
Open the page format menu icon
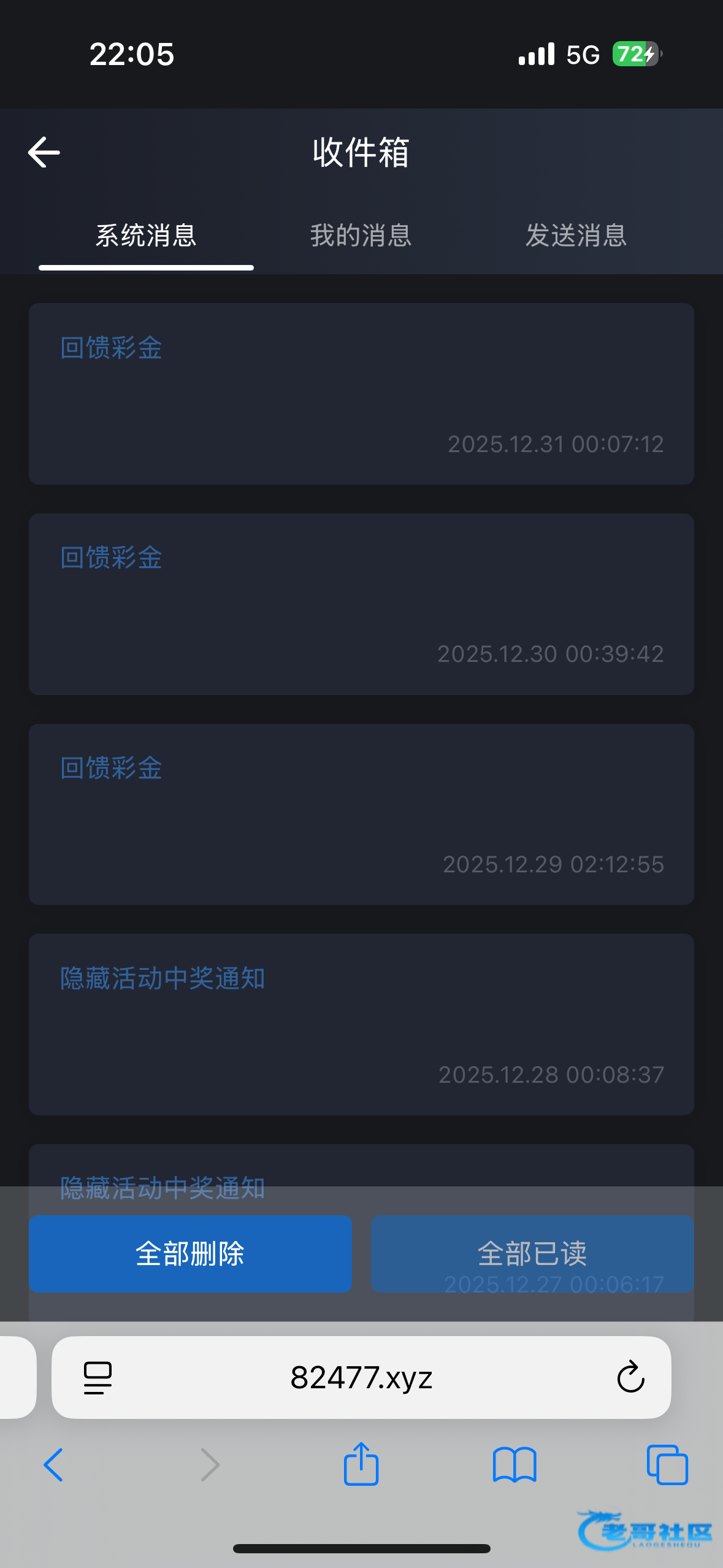tap(98, 1377)
